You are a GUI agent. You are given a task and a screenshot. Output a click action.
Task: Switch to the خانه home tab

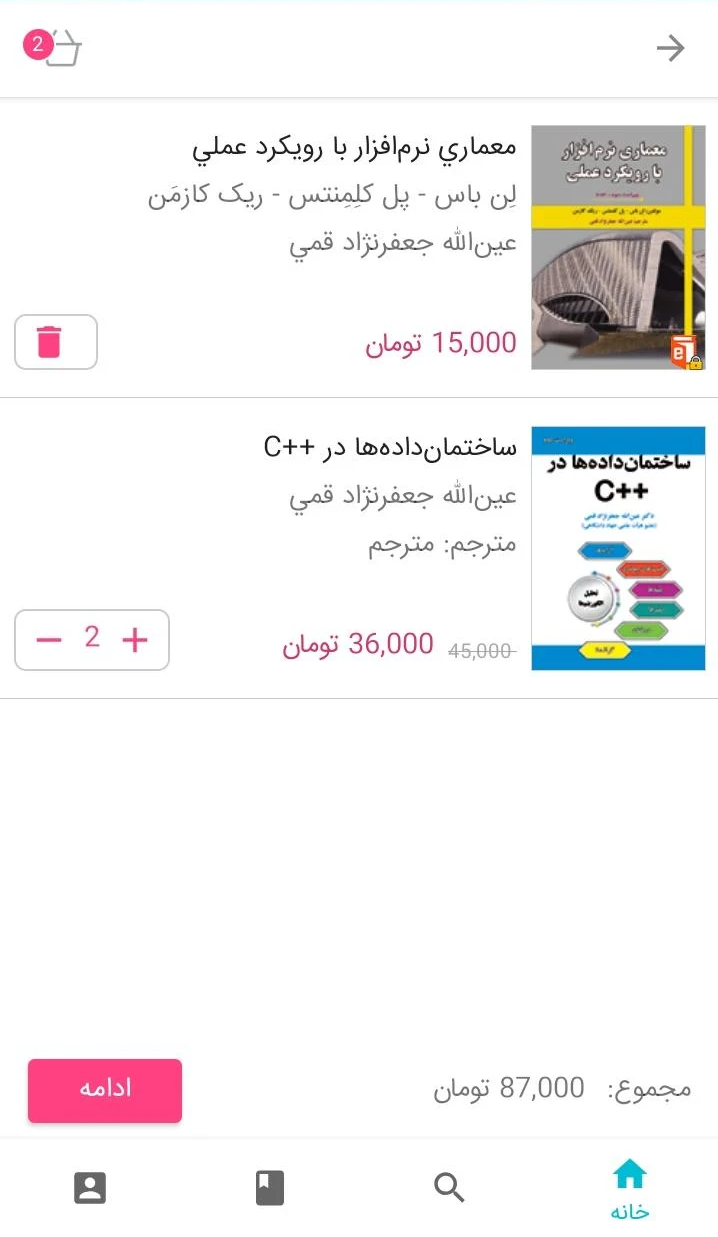tap(630, 1189)
